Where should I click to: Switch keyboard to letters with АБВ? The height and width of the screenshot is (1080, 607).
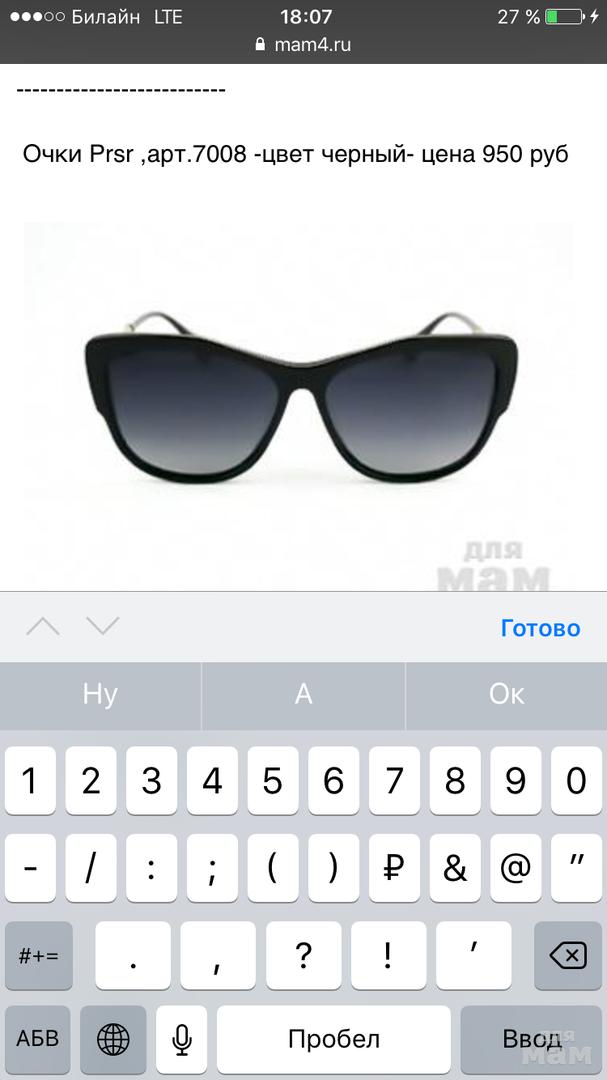[38, 1039]
